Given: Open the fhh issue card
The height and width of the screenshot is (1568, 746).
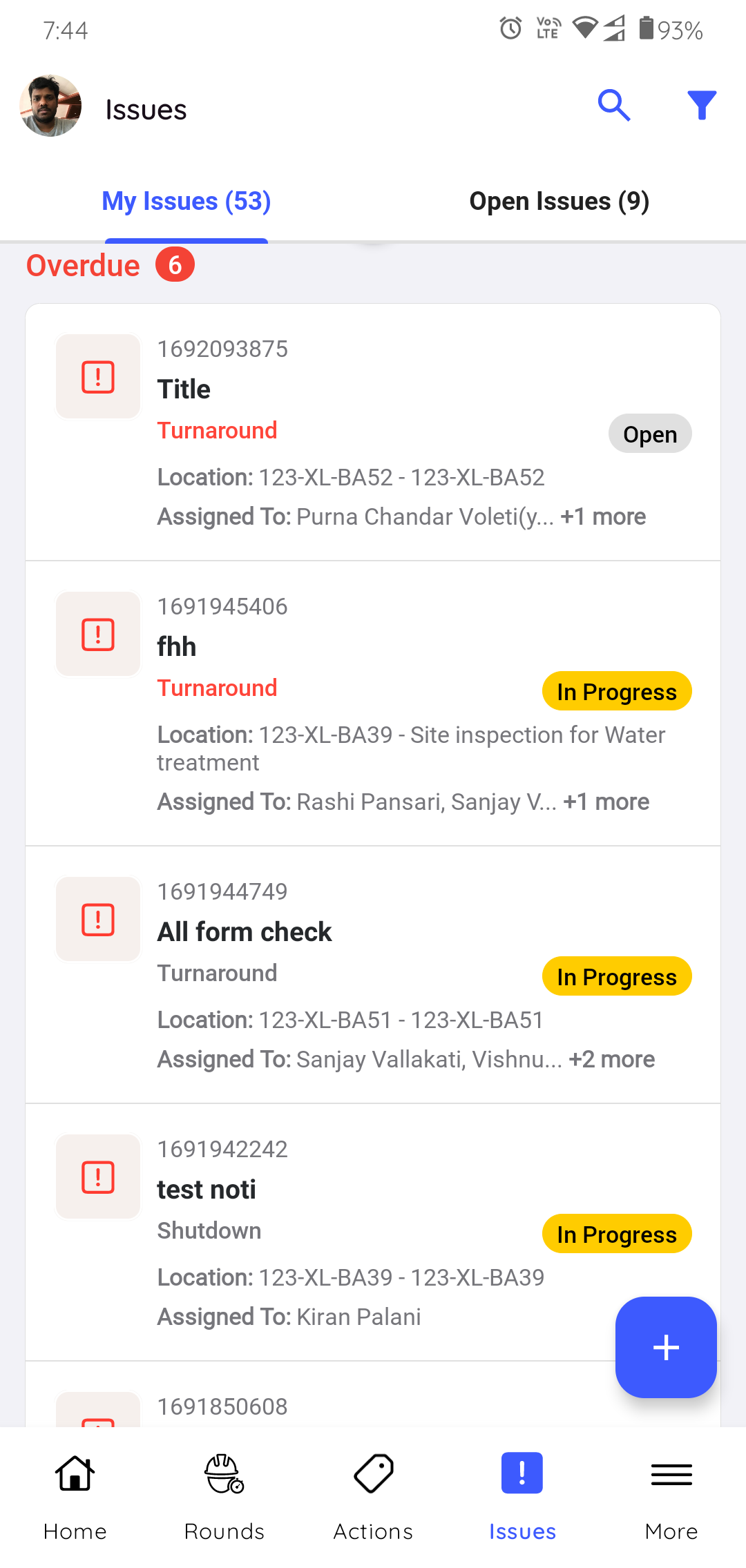Looking at the screenshot, I should [373, 704].
